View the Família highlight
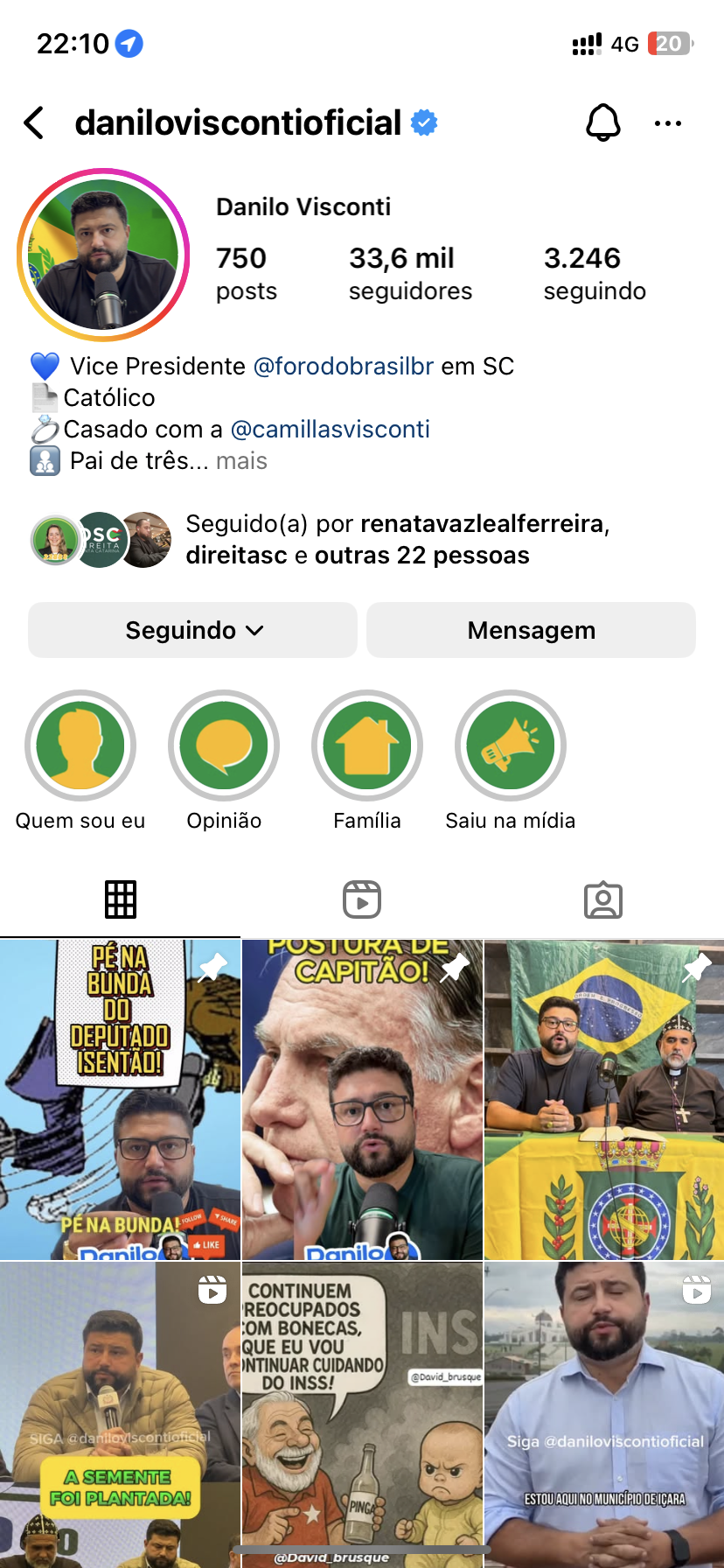This screenshot has height=1568, width=724. 367,745
